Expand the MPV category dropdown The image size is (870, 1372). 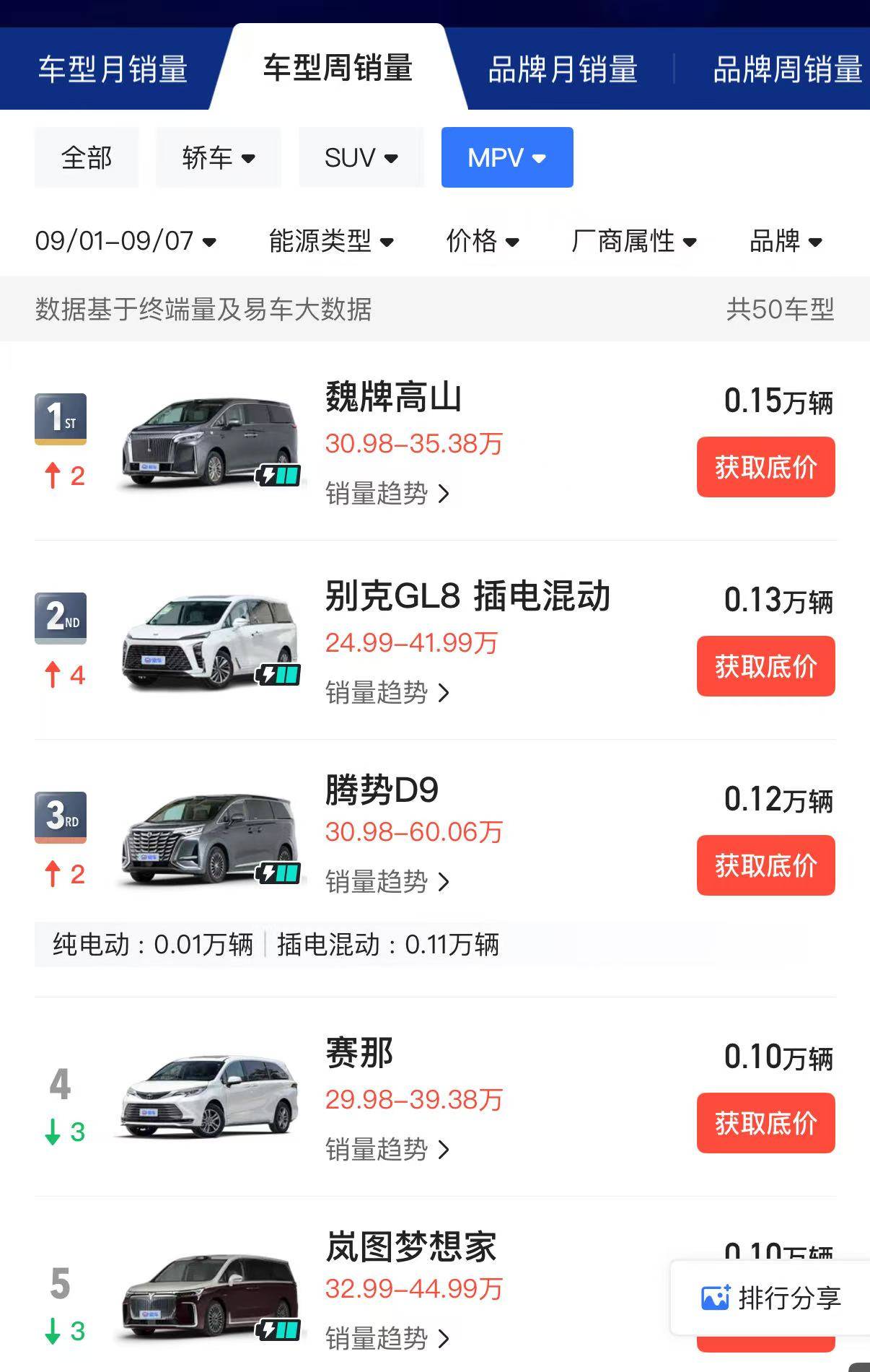click(507, 157)
